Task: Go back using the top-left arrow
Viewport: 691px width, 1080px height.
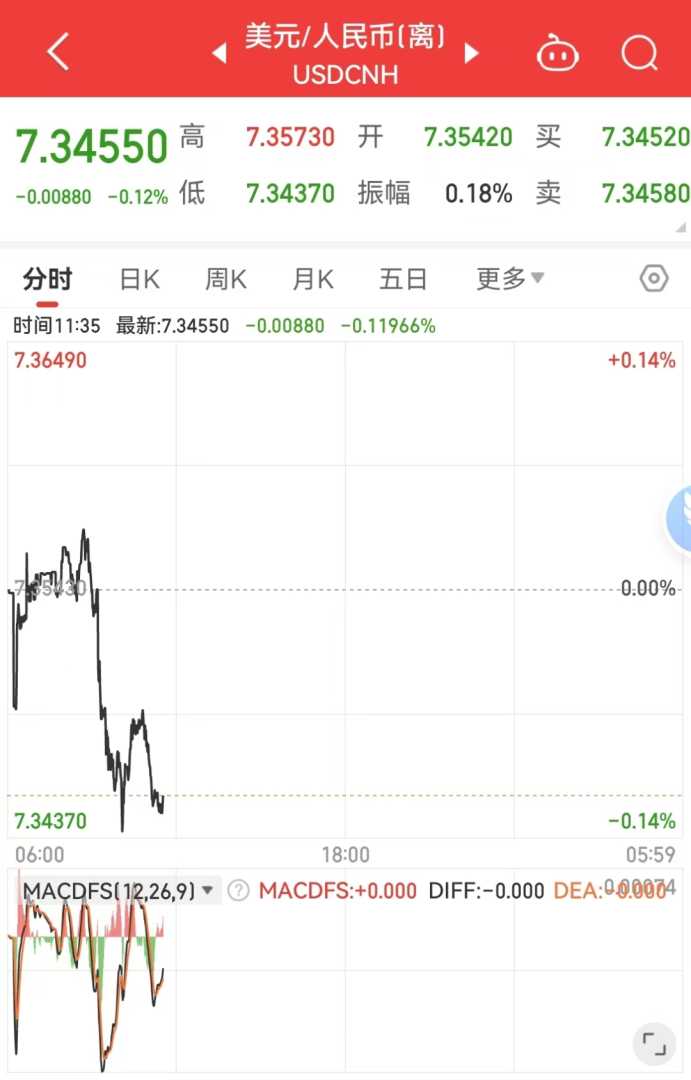Action: [58, 51]
